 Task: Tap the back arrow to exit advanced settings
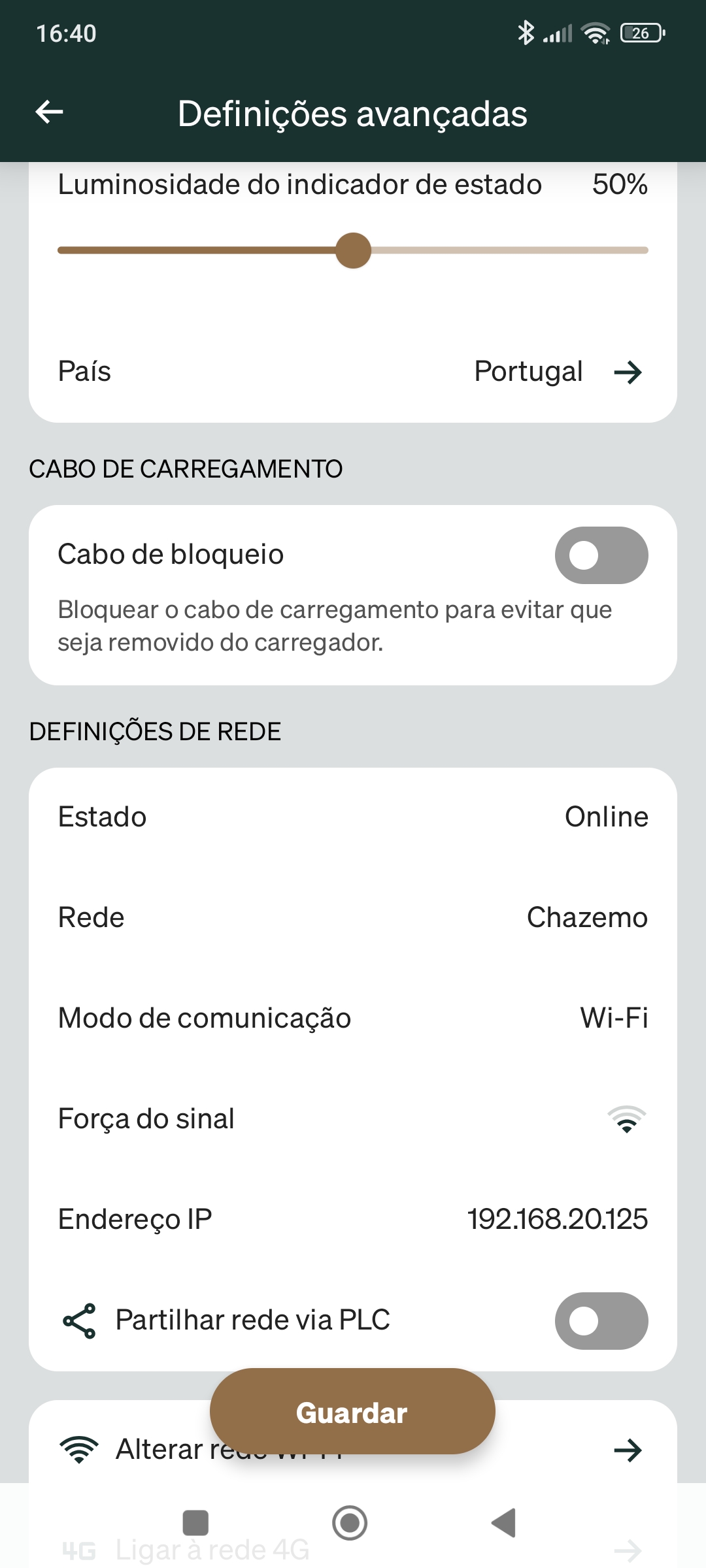pos(49,112)
